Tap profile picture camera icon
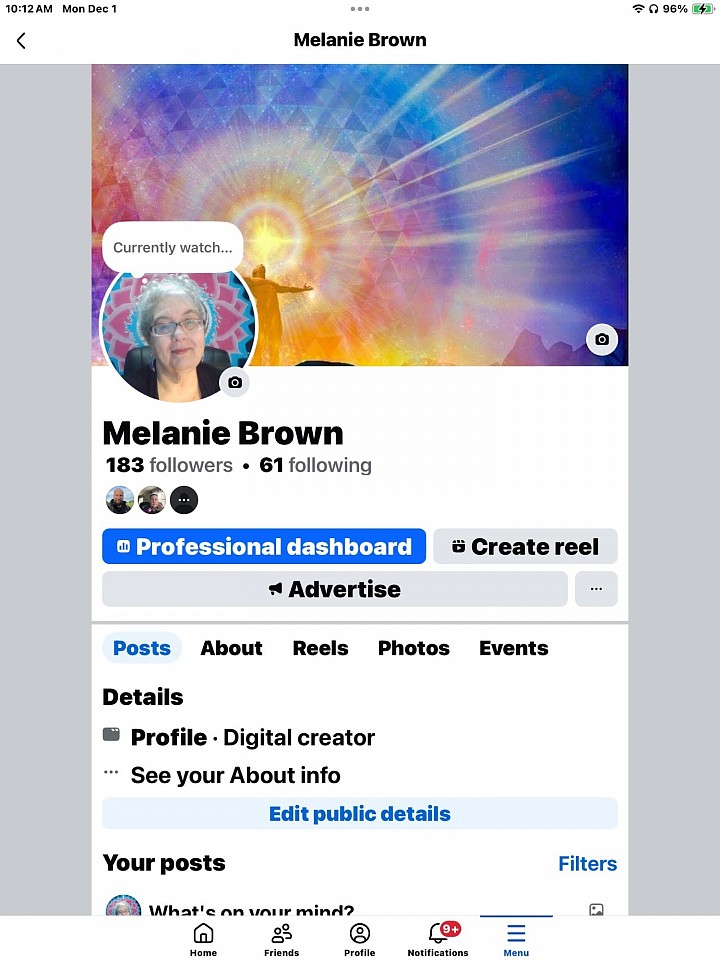The height and width of the screenshot is (960, 720). pos(234,382)
